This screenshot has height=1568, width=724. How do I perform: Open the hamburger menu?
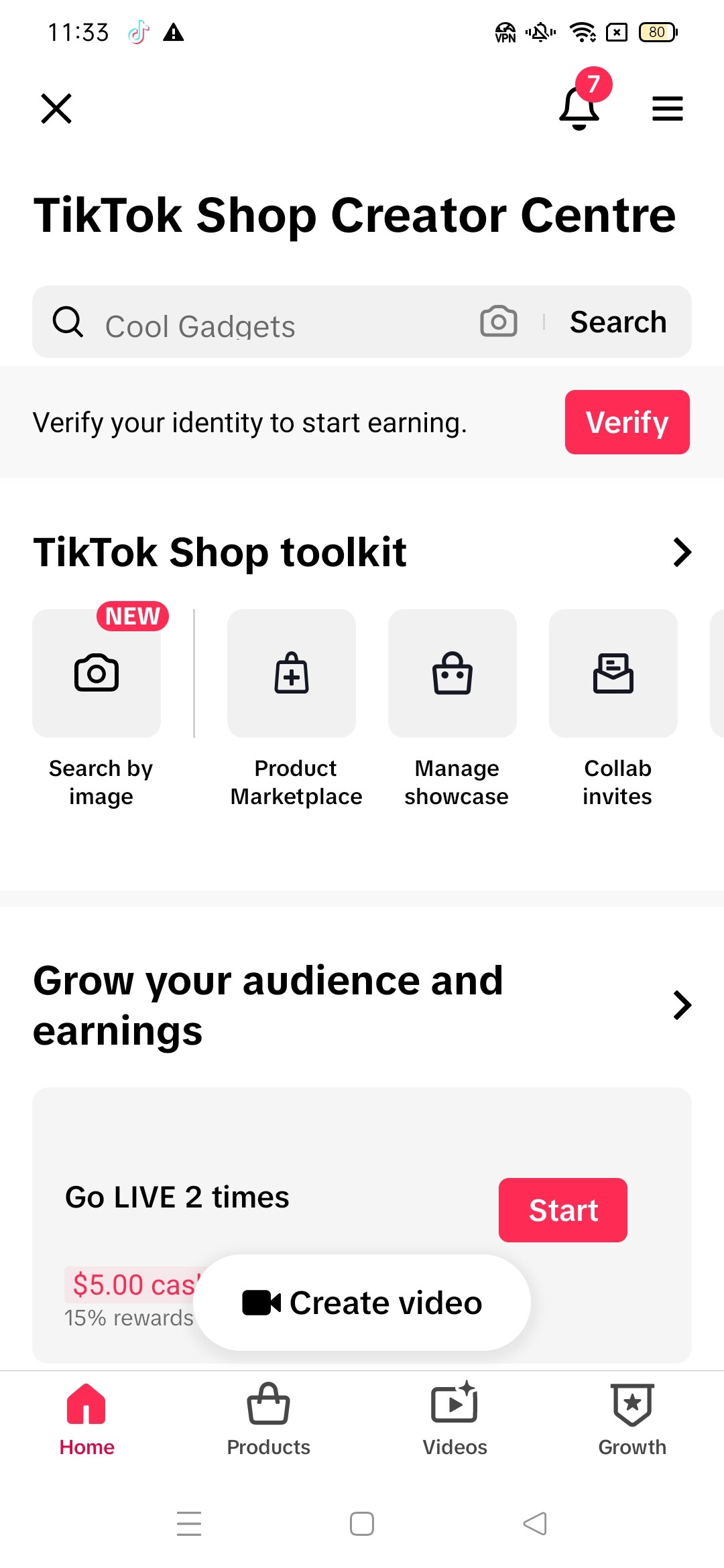point(668,109)
